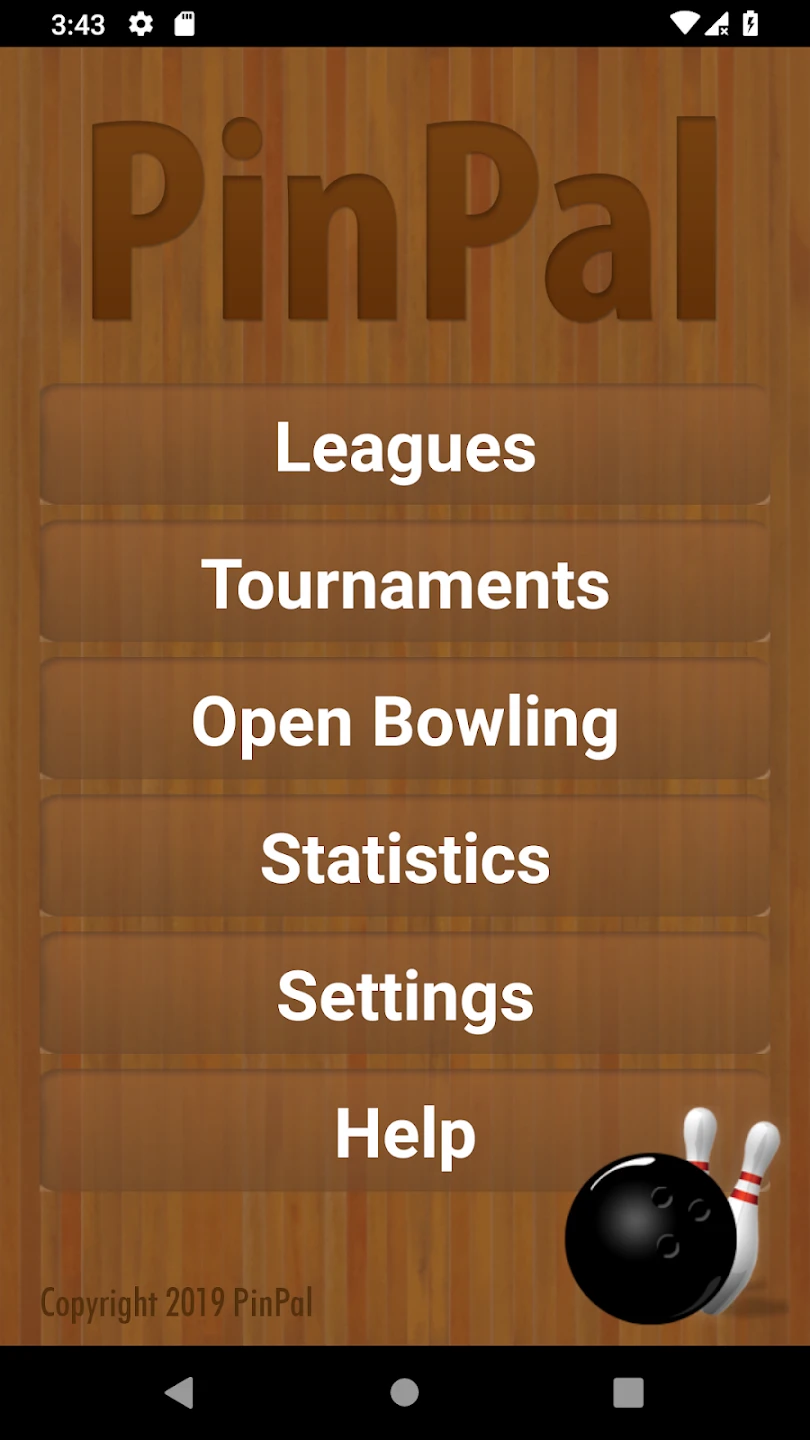Open the Leagues section
Image resolution: width=810 pixels, height=1440 pixels.
click(x=405, y=446)
